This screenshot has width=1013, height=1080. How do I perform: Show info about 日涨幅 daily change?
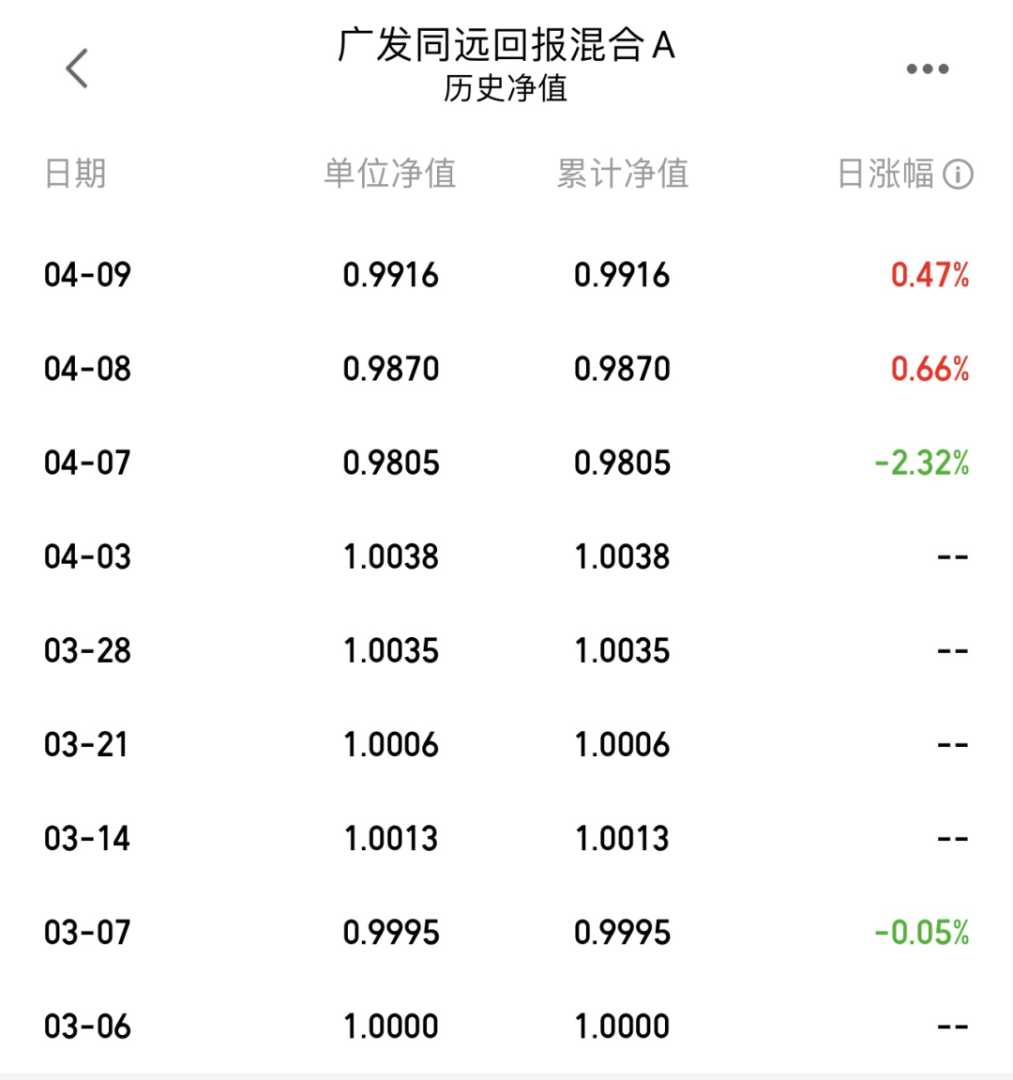(x=958, y=176)
